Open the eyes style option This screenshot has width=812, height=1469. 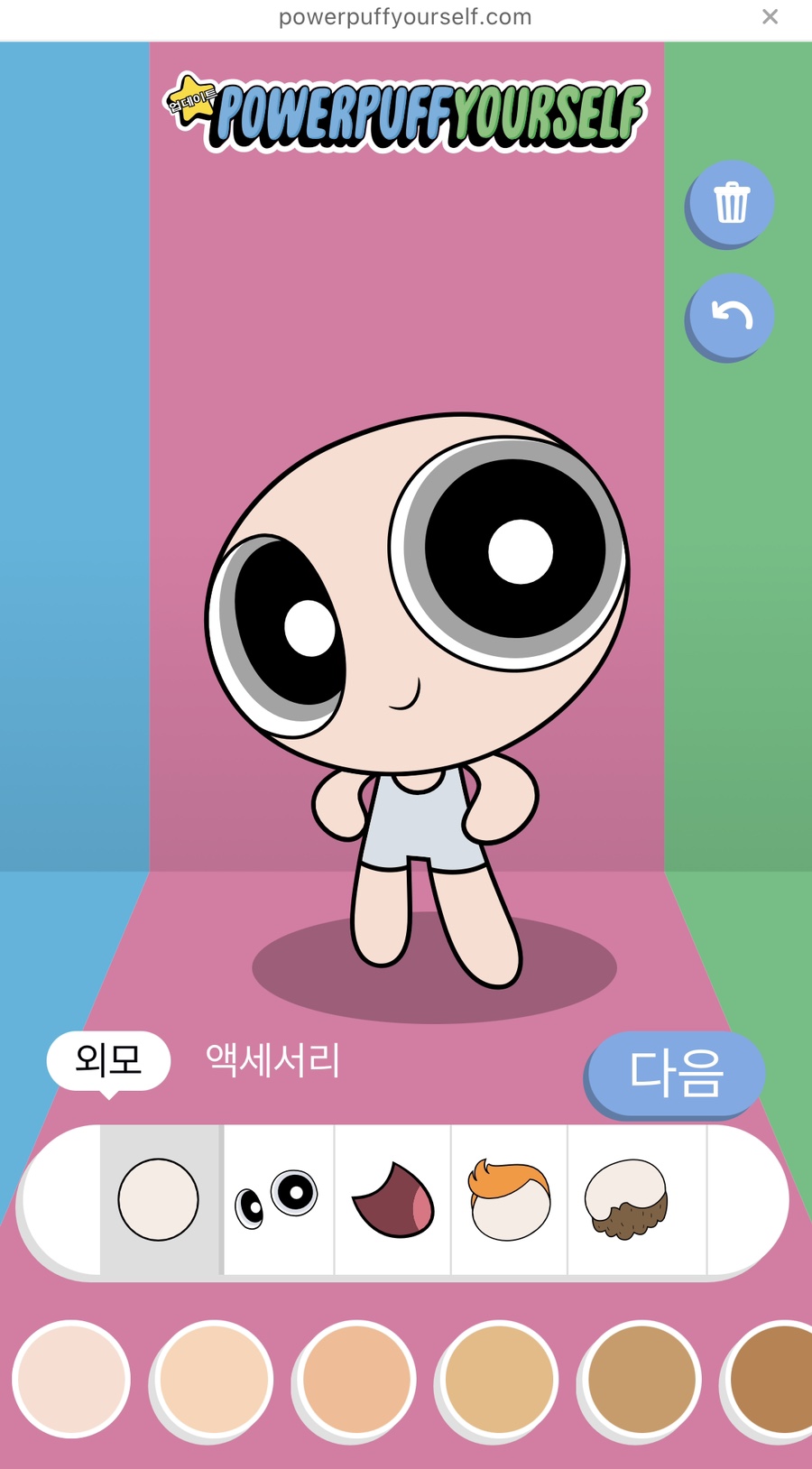pos(278,1199)
